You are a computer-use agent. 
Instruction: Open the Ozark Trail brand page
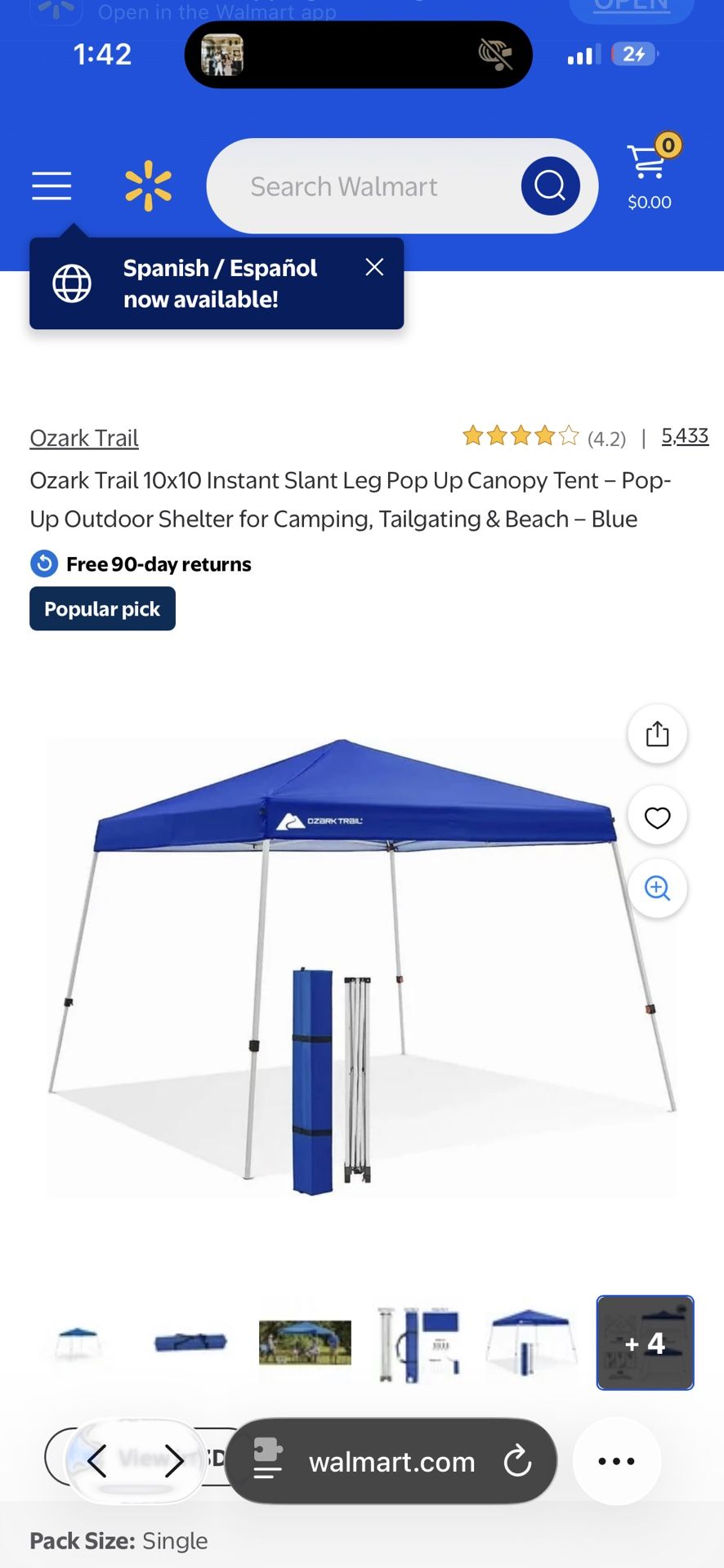click(83, 438)
